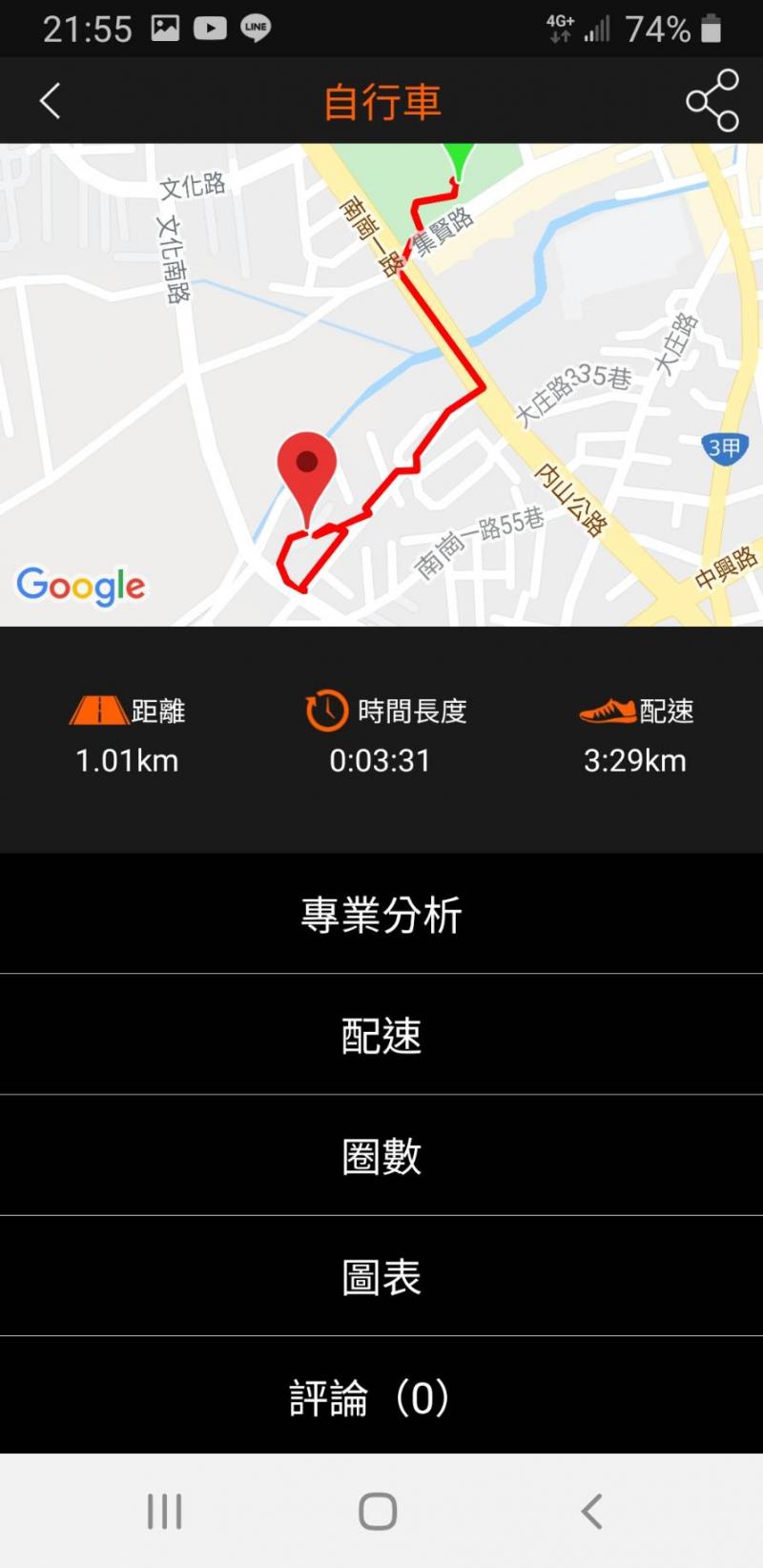
Task: Open 評論 (0) comments
Action: tap(381, 1397)
